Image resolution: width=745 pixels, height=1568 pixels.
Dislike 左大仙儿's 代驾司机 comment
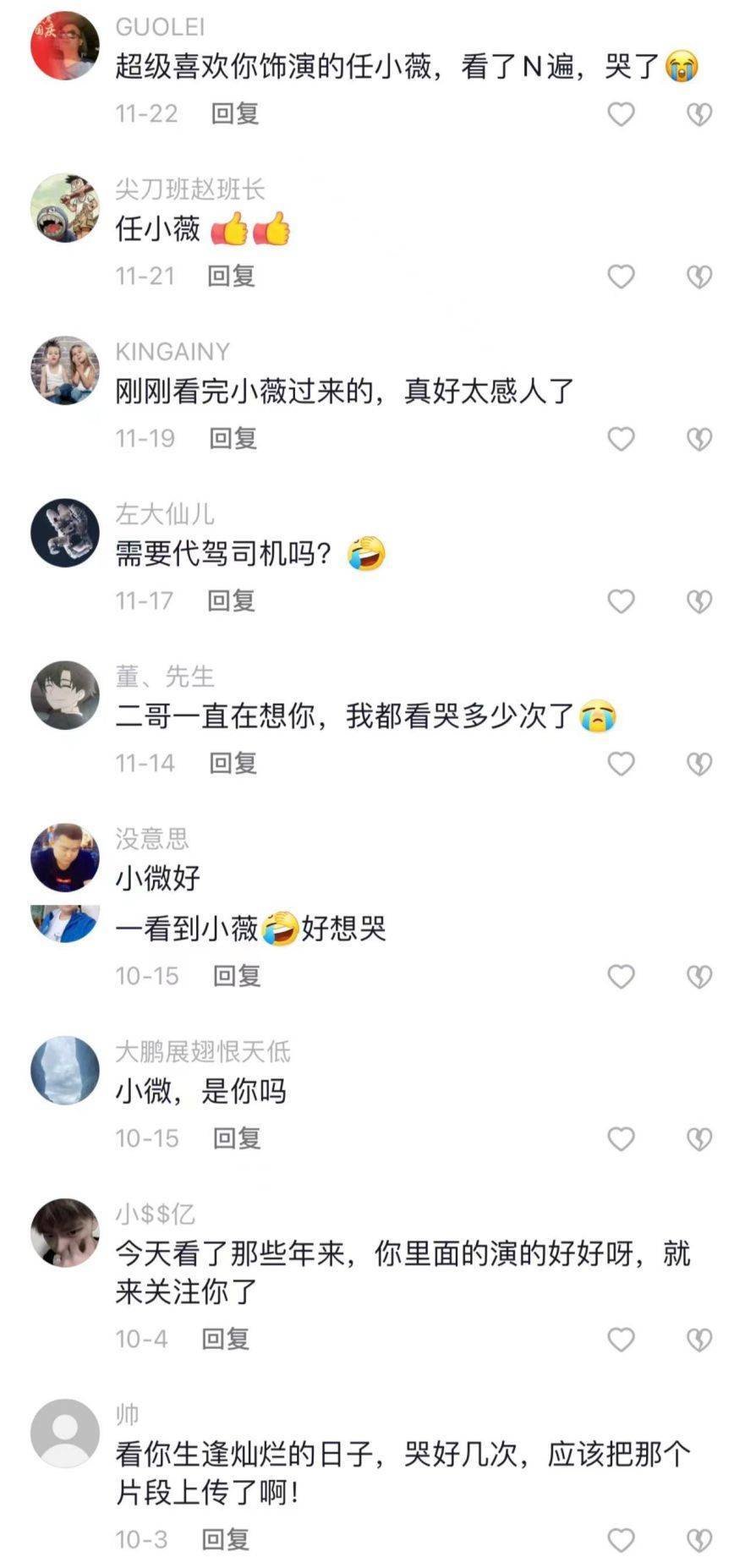click(698, 601)
